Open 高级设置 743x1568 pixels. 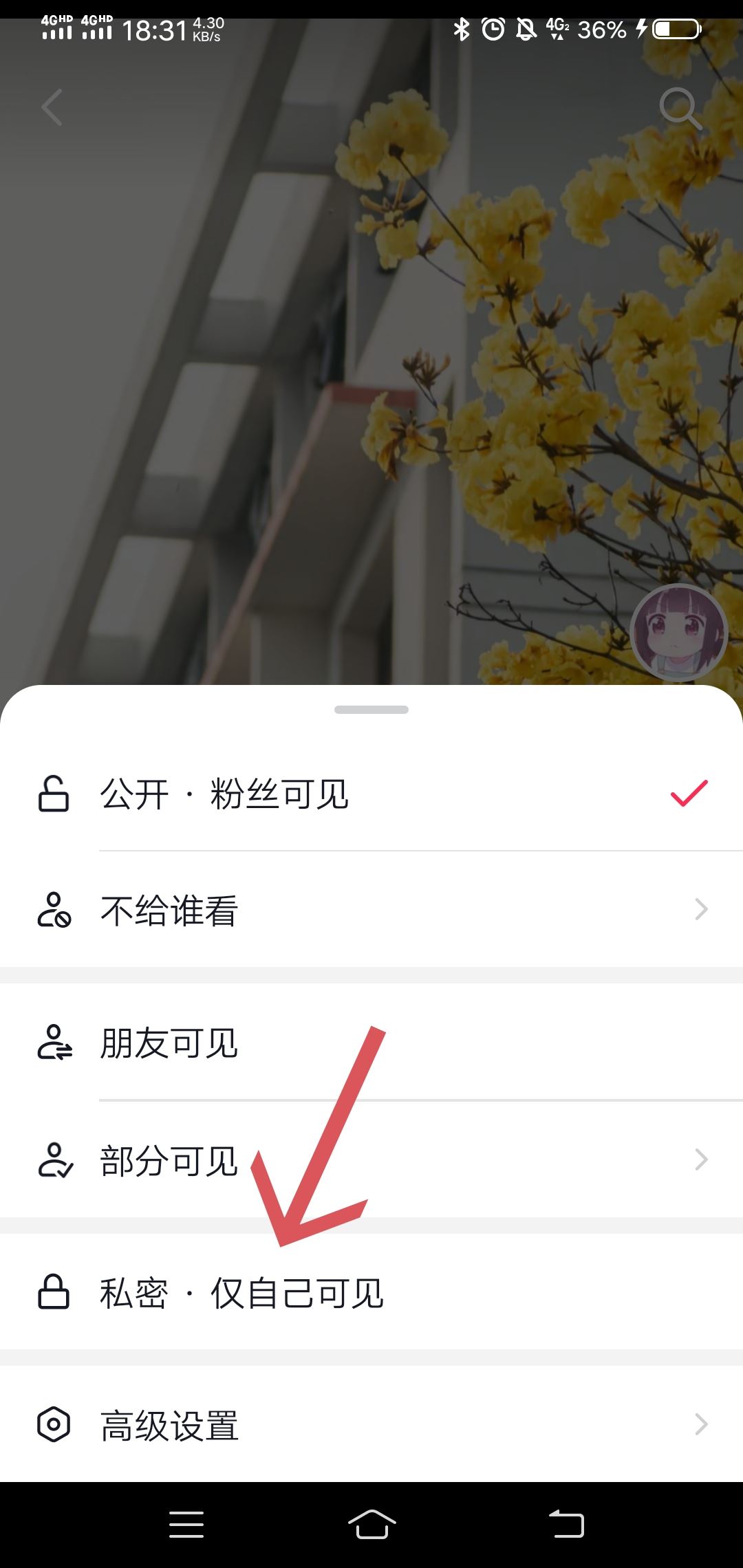(x=371, y=1424)
